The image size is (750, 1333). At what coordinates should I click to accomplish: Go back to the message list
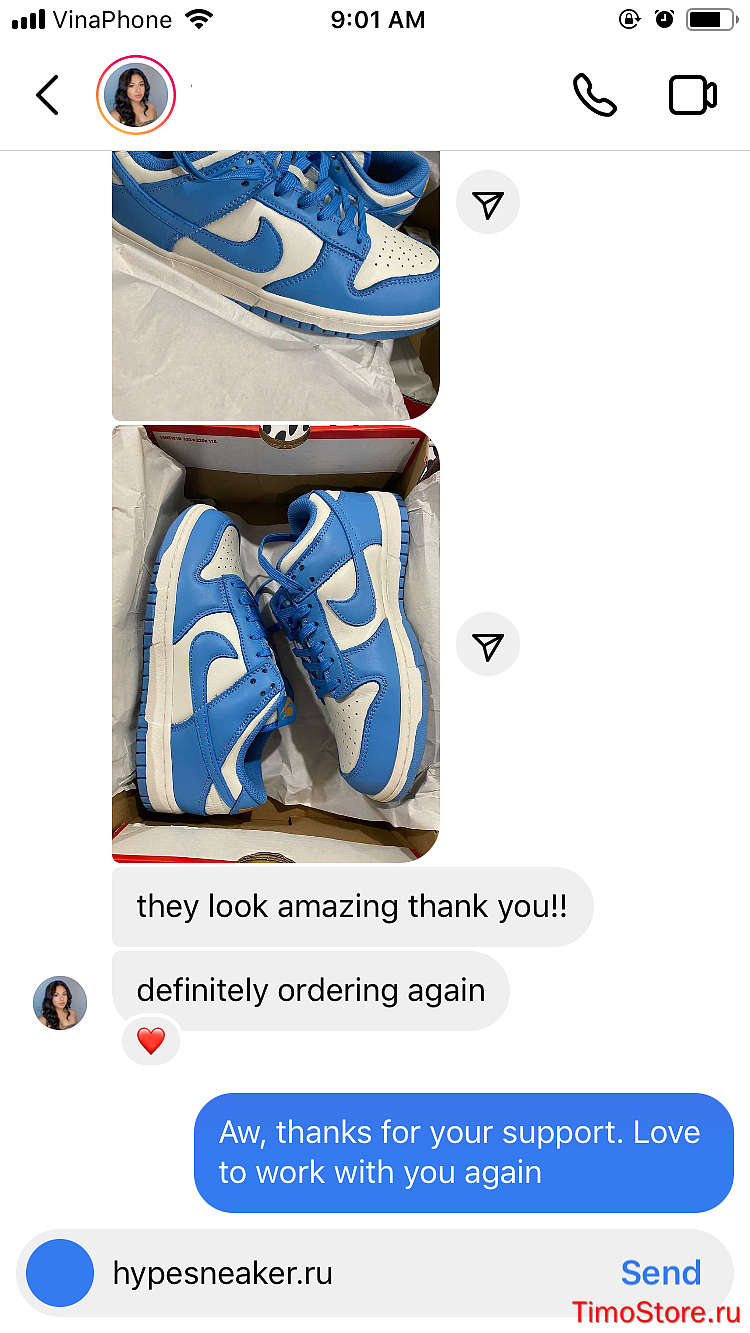(47, 95)
